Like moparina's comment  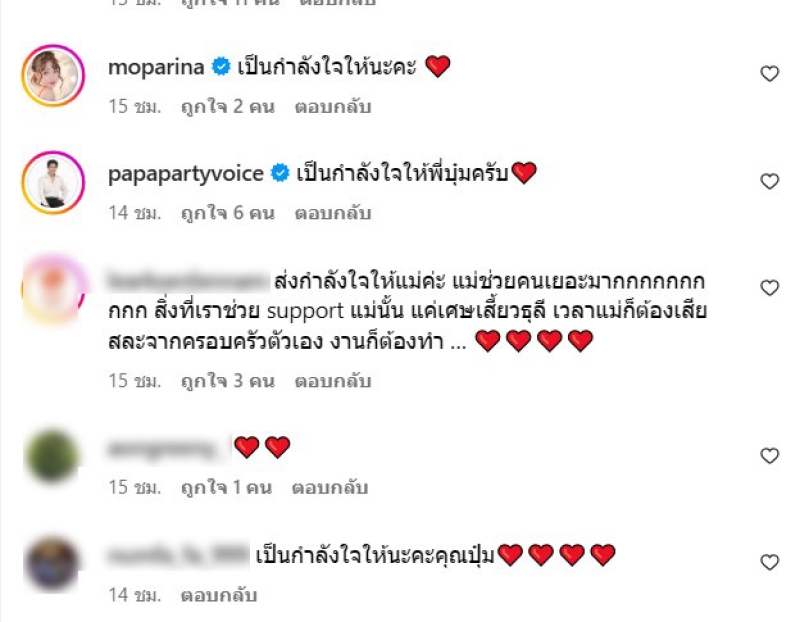pos(769,74)
